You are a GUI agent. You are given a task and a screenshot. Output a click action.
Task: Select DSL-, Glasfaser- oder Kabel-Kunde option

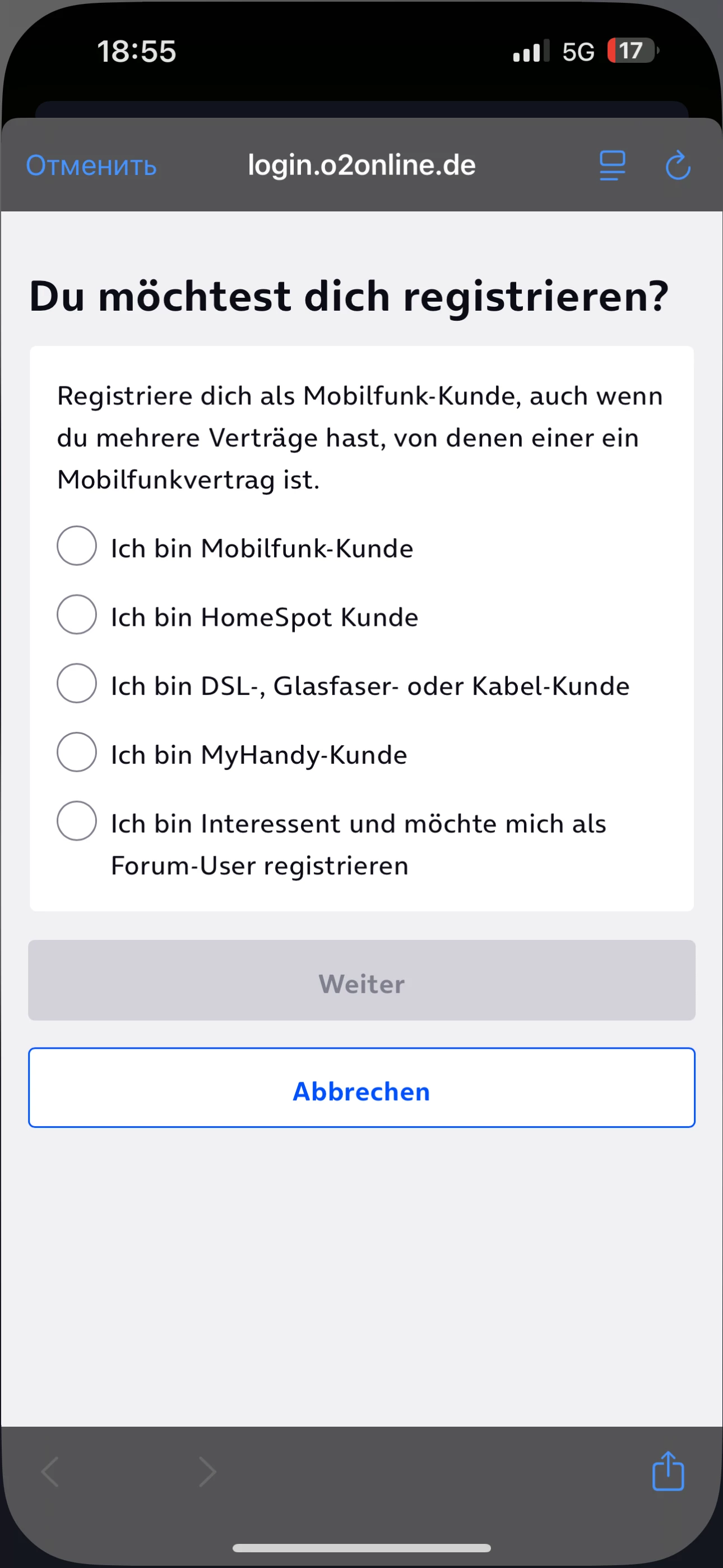pyautogui.click(x=77, y=683)
